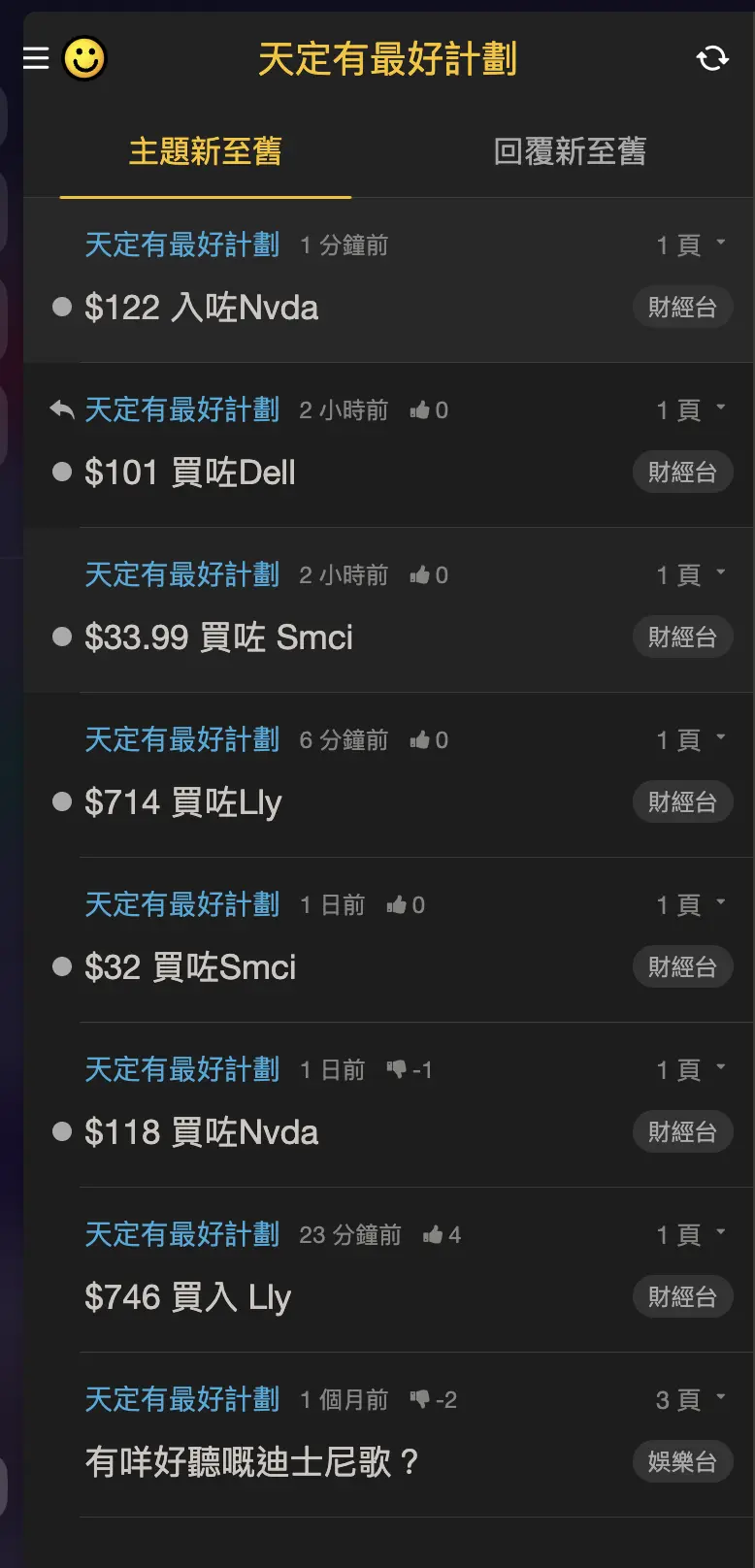Viewport: 755px width, 1568px height.
Task: Toggle the unread dot on the $32 Smci thread
Action: tap(60, 967)
